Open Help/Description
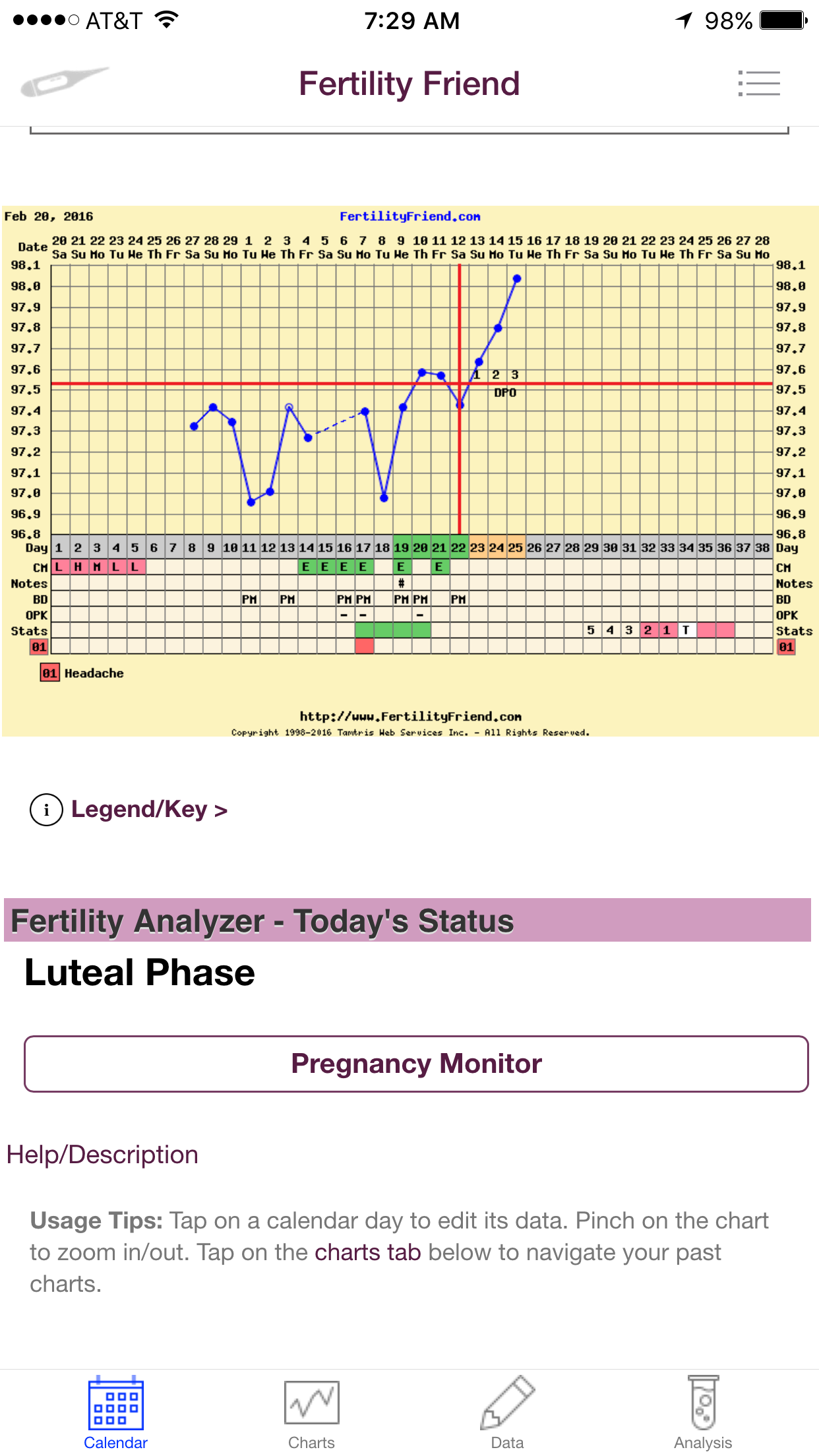Screen dimensions: 819x1456 [x=102, y=1155]
